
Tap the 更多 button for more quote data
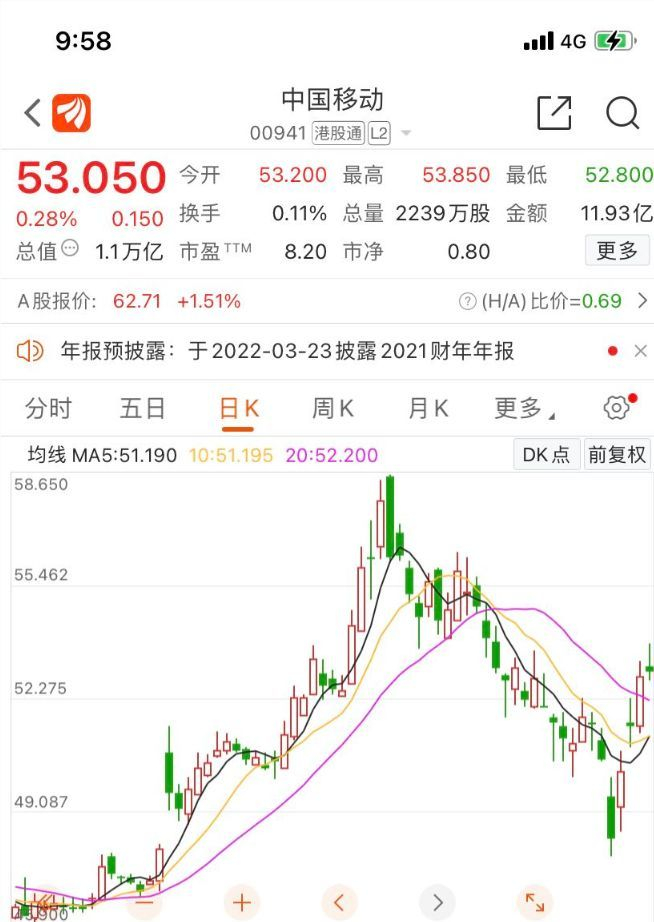[x=617, y=250]
